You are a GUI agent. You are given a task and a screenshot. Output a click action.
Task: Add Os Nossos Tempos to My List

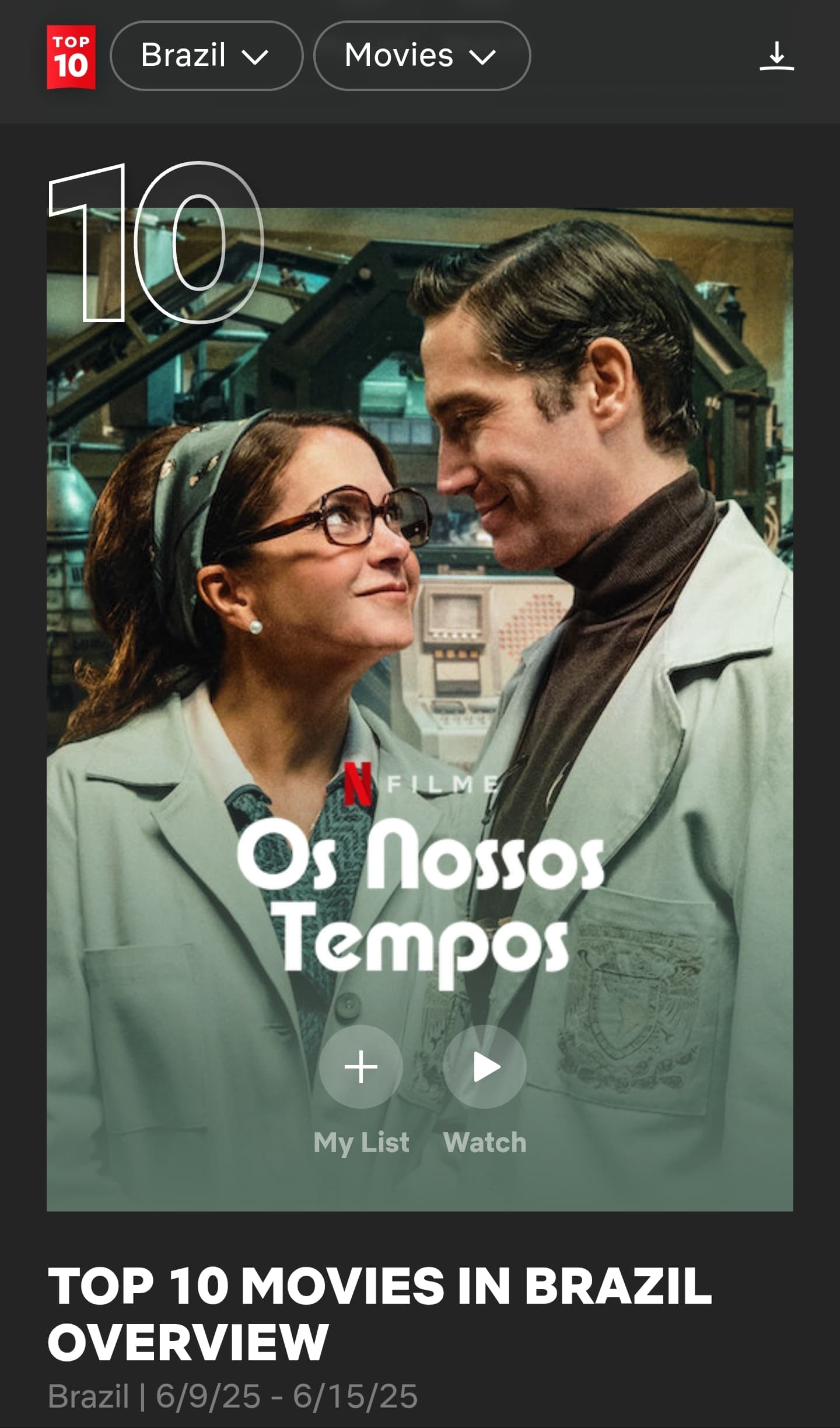click(x=361, y=1067)
